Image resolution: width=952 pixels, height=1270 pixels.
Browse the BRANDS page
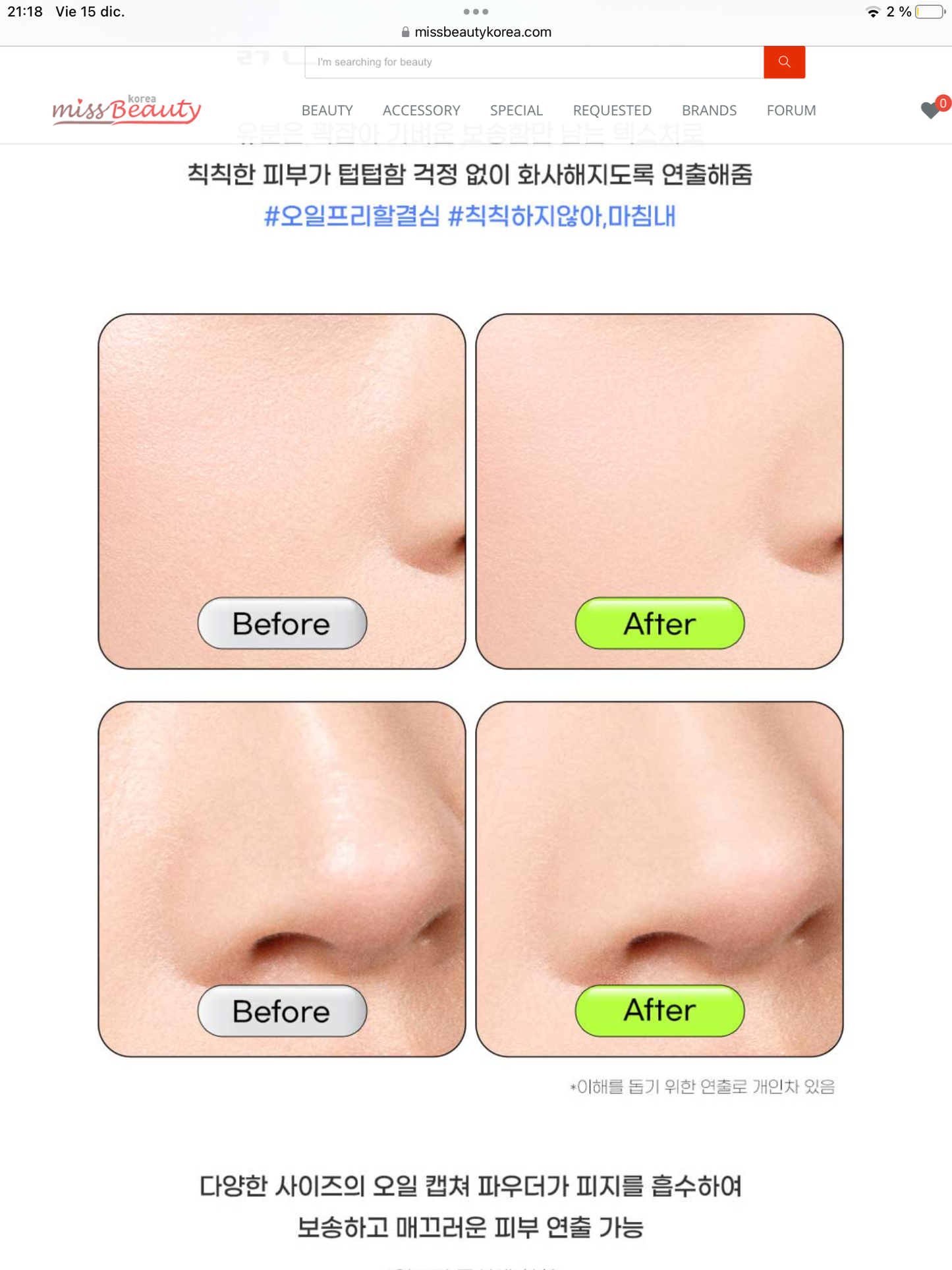tap(708, 110)
